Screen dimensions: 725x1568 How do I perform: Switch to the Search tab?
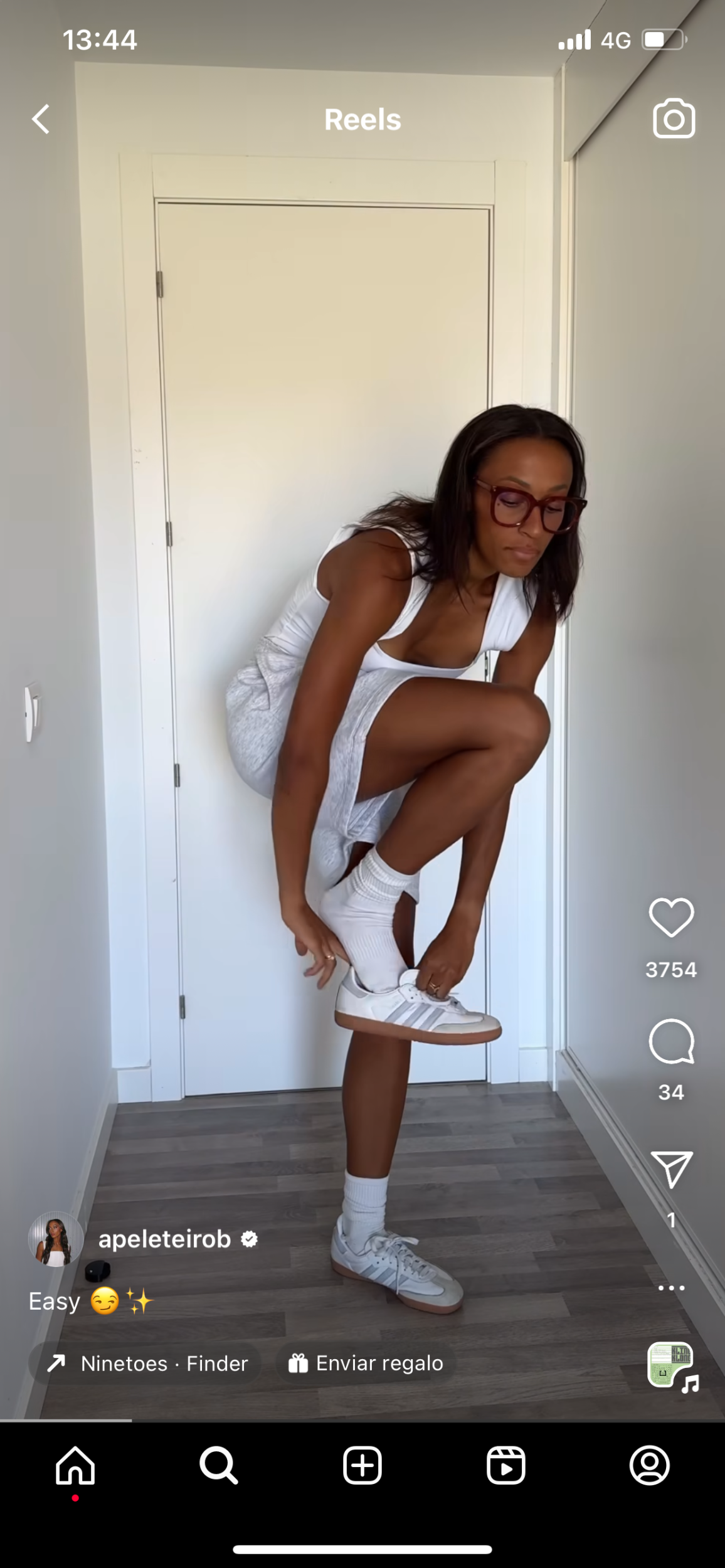[x=218, y=1466]
